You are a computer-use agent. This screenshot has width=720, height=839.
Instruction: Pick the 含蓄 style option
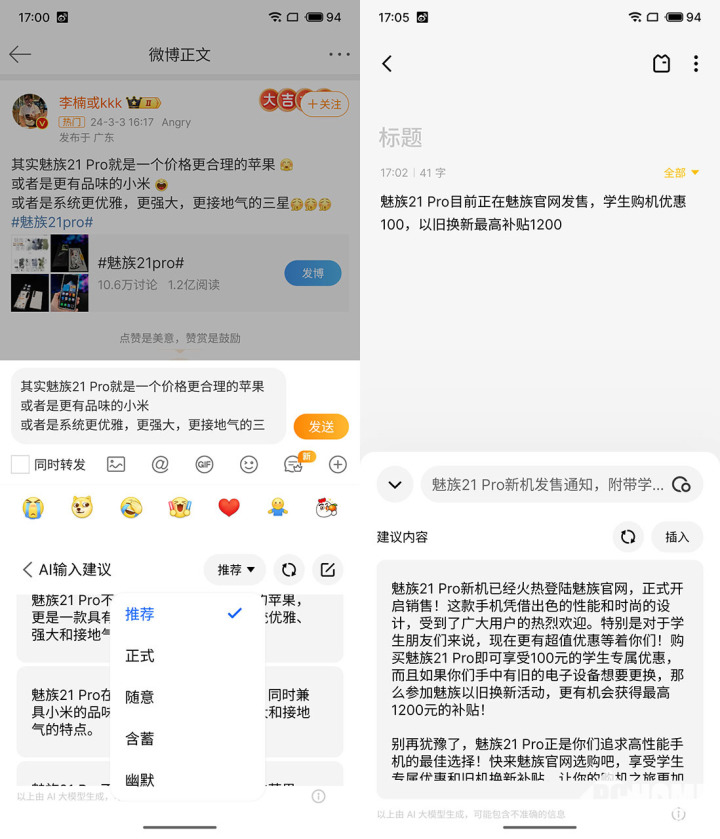point(140,739)
